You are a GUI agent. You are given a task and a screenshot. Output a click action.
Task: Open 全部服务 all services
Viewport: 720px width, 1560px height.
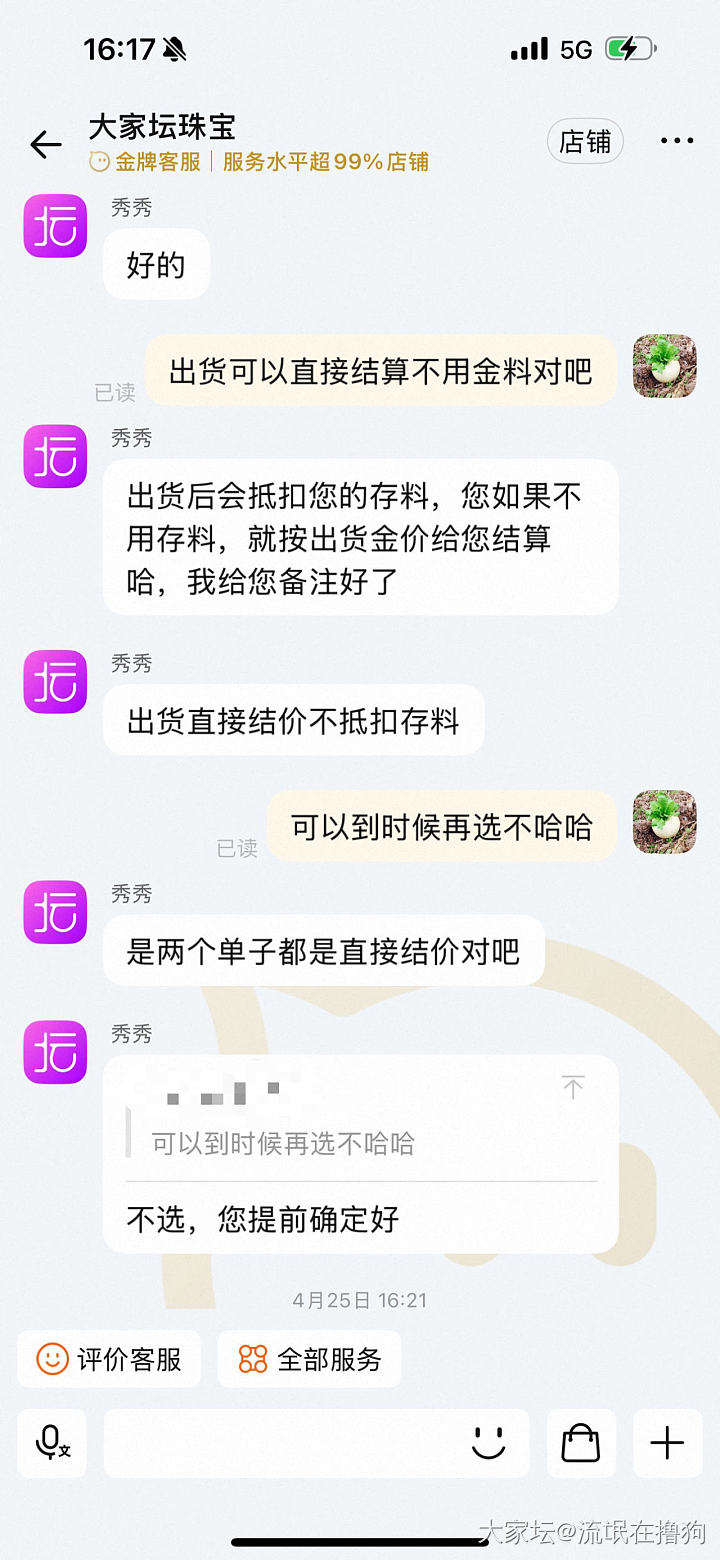pos(309,1359)
